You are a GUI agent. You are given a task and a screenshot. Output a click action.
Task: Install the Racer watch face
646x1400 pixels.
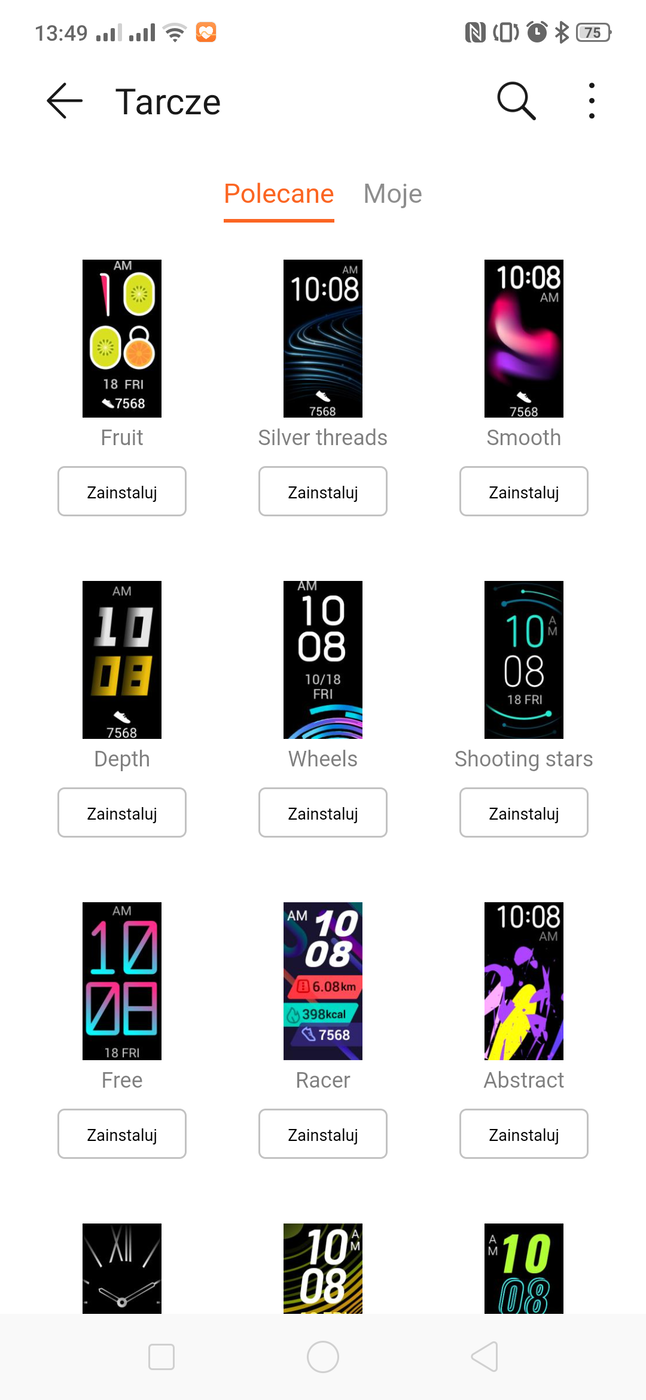(x=323, y=1134)
